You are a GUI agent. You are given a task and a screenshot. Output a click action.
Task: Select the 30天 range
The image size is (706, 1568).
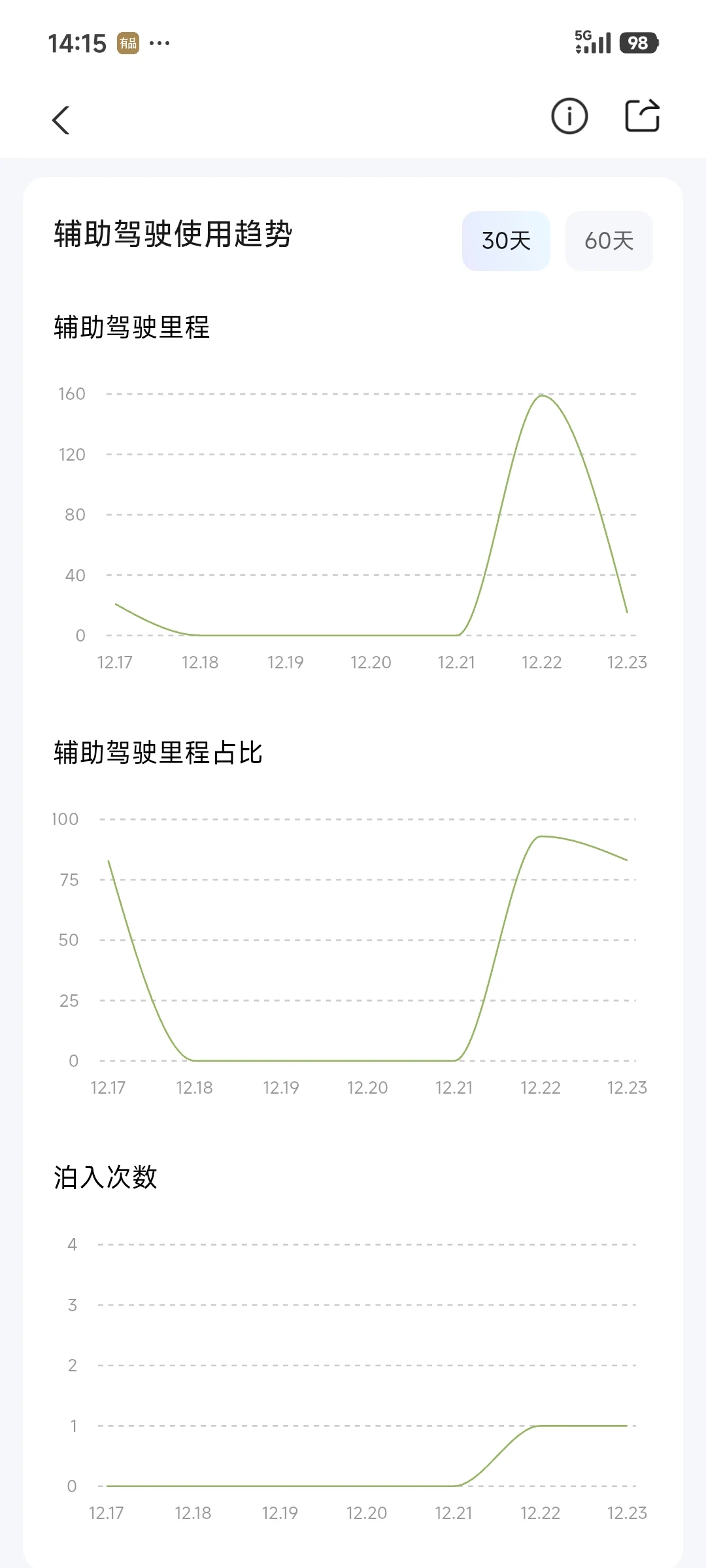coord(506,240)
